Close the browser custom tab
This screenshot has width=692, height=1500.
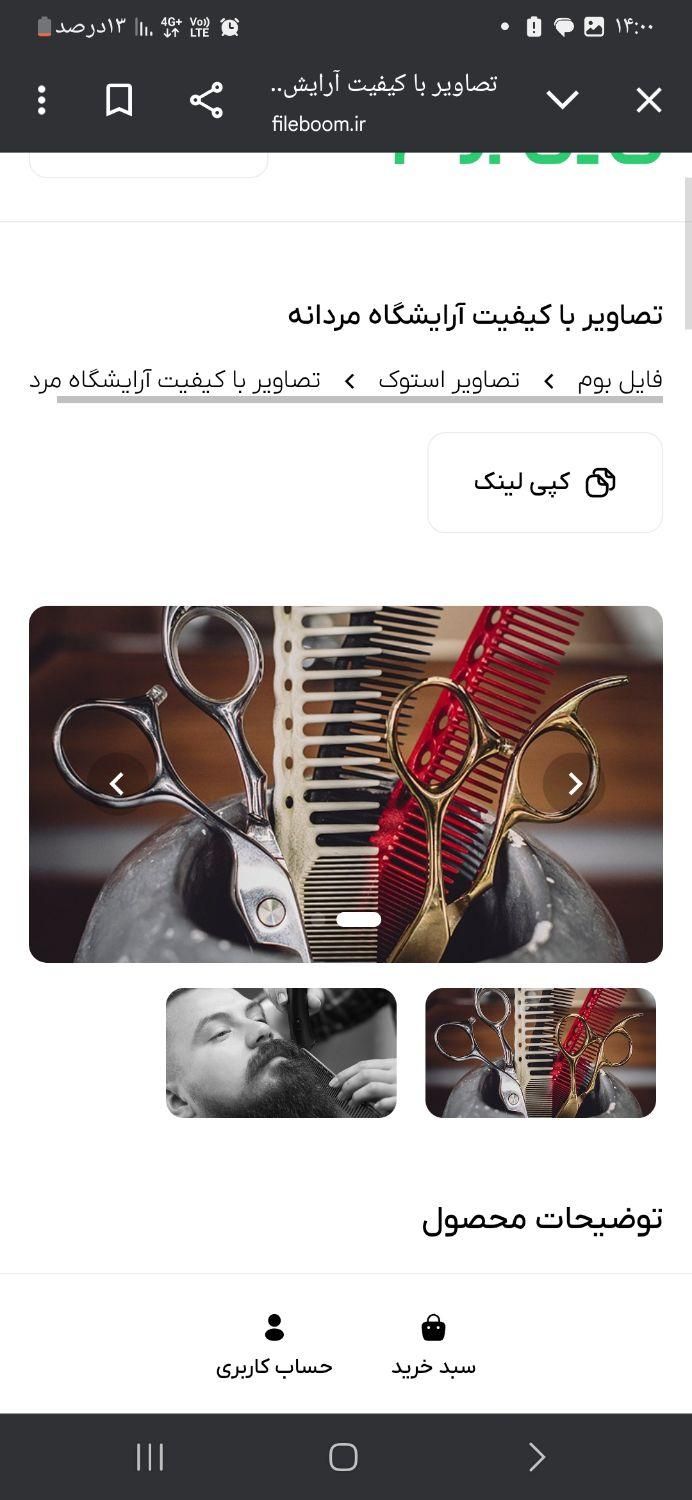click(x=649, y=100)
